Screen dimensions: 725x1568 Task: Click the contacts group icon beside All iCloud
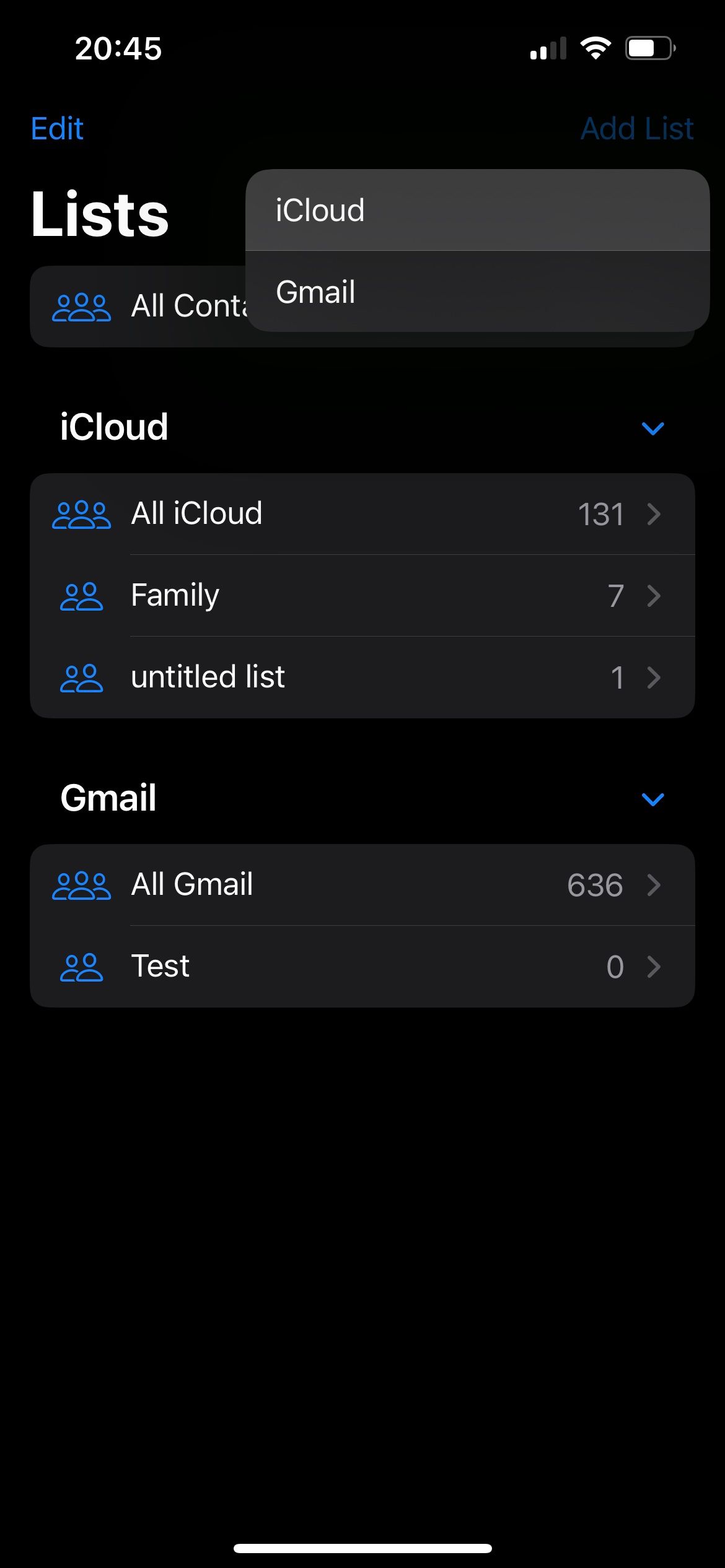pos(81,512)
